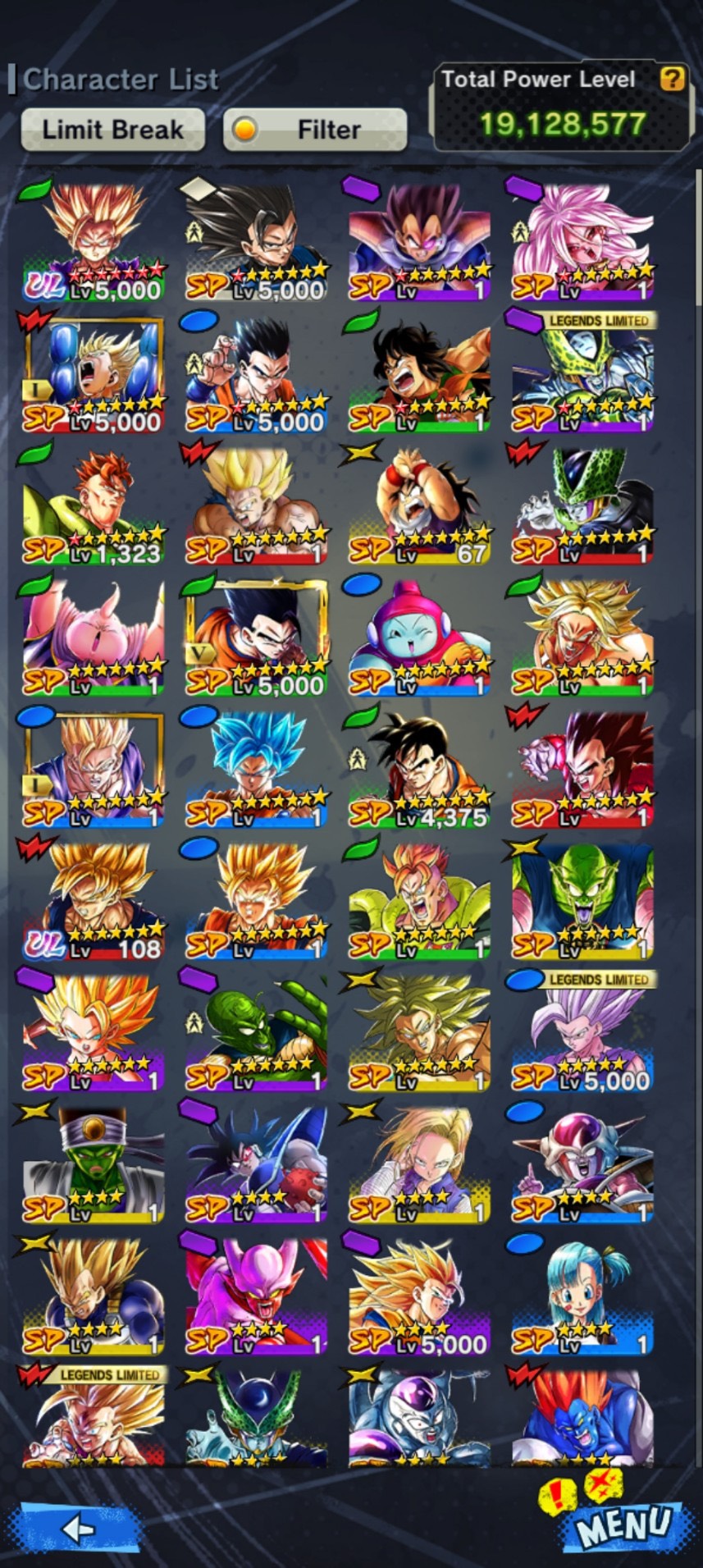This screenshot has width=703, height=1568.
Task: Select the Super Saiyan Blue Goku card
Action: tap(257, 770)
